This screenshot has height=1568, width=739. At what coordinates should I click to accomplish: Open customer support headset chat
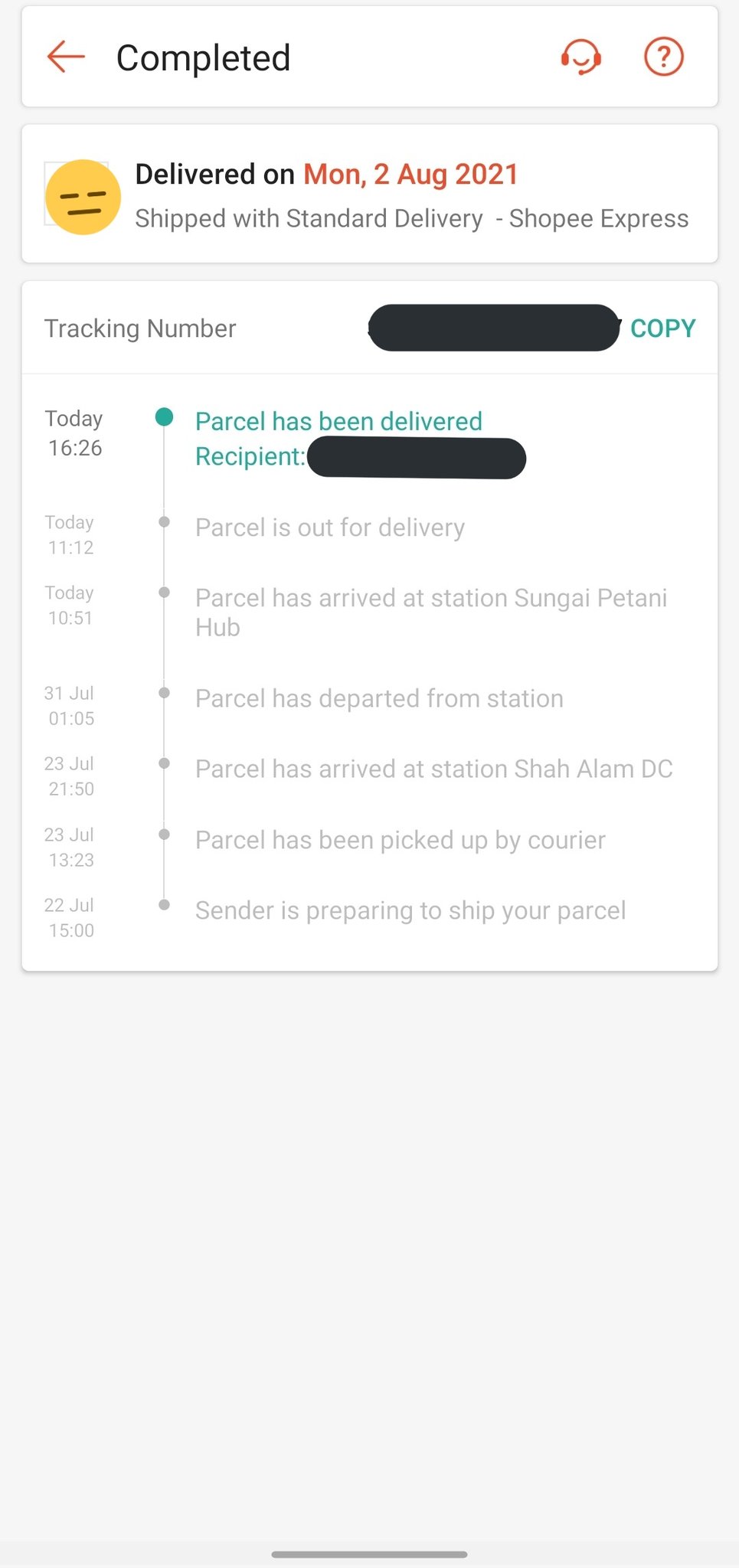(581, 57)
